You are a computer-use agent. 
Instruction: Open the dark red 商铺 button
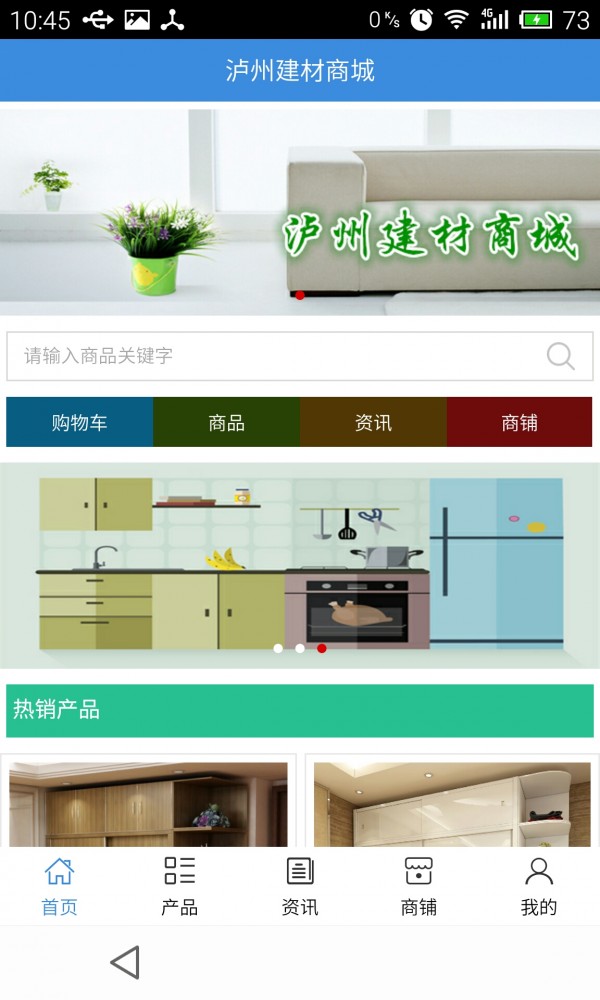519,422
